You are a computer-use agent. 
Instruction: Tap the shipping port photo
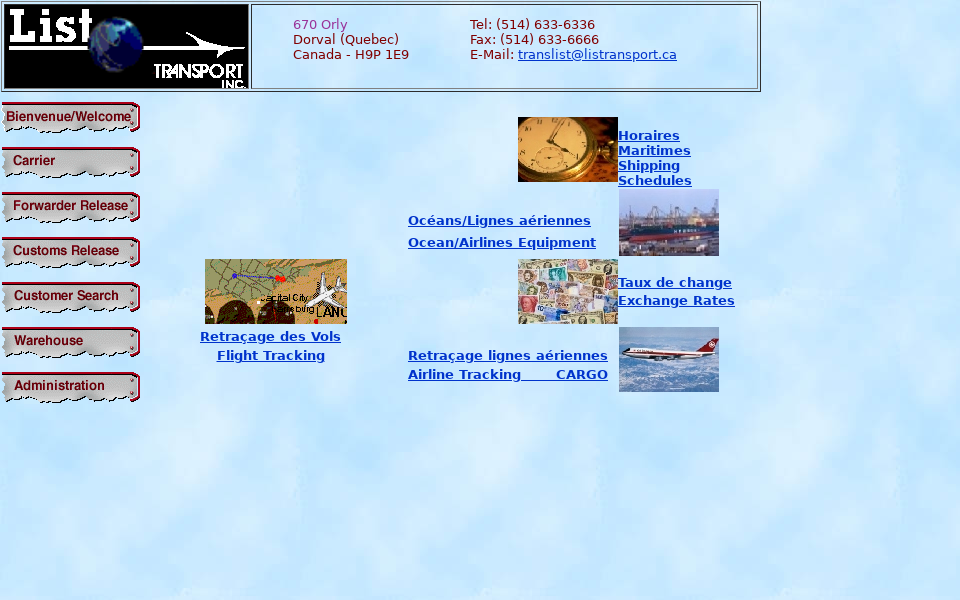(668, 222)
